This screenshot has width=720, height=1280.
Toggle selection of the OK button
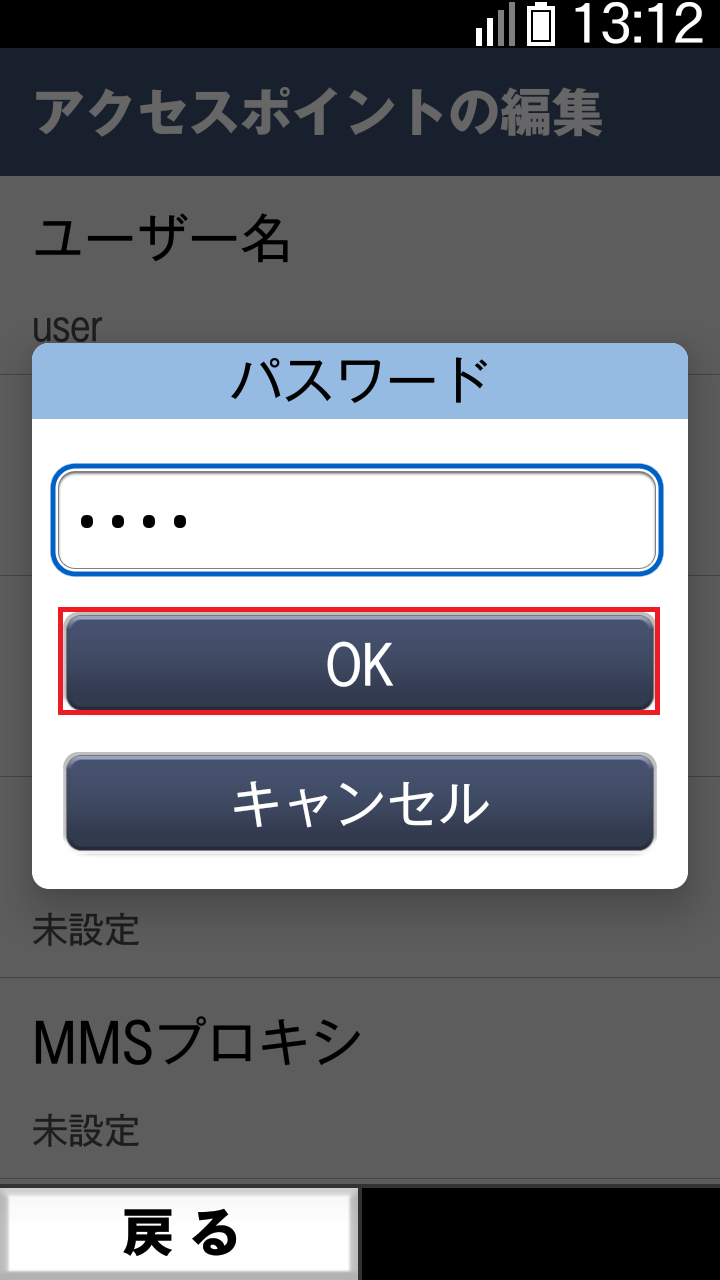click(360, 662)
